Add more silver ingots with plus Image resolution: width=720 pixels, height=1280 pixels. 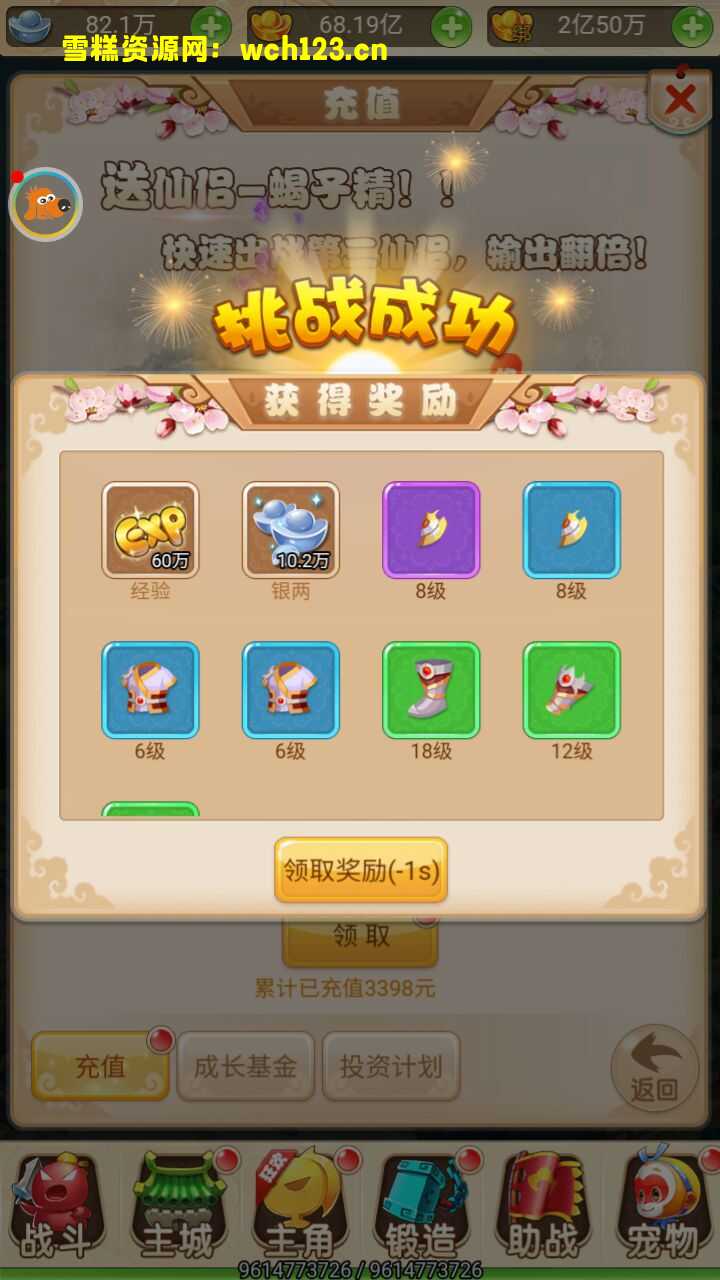(210, 25)
